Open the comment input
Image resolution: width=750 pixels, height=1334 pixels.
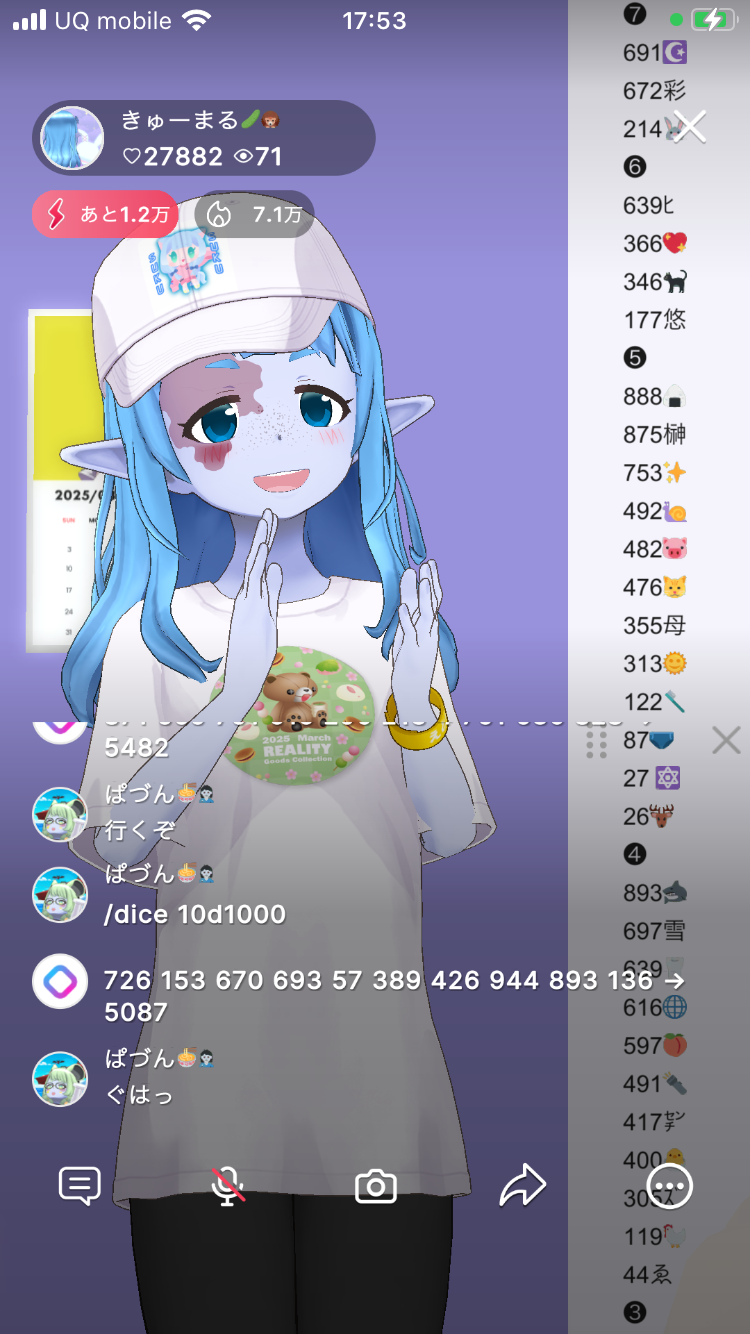80,1187
